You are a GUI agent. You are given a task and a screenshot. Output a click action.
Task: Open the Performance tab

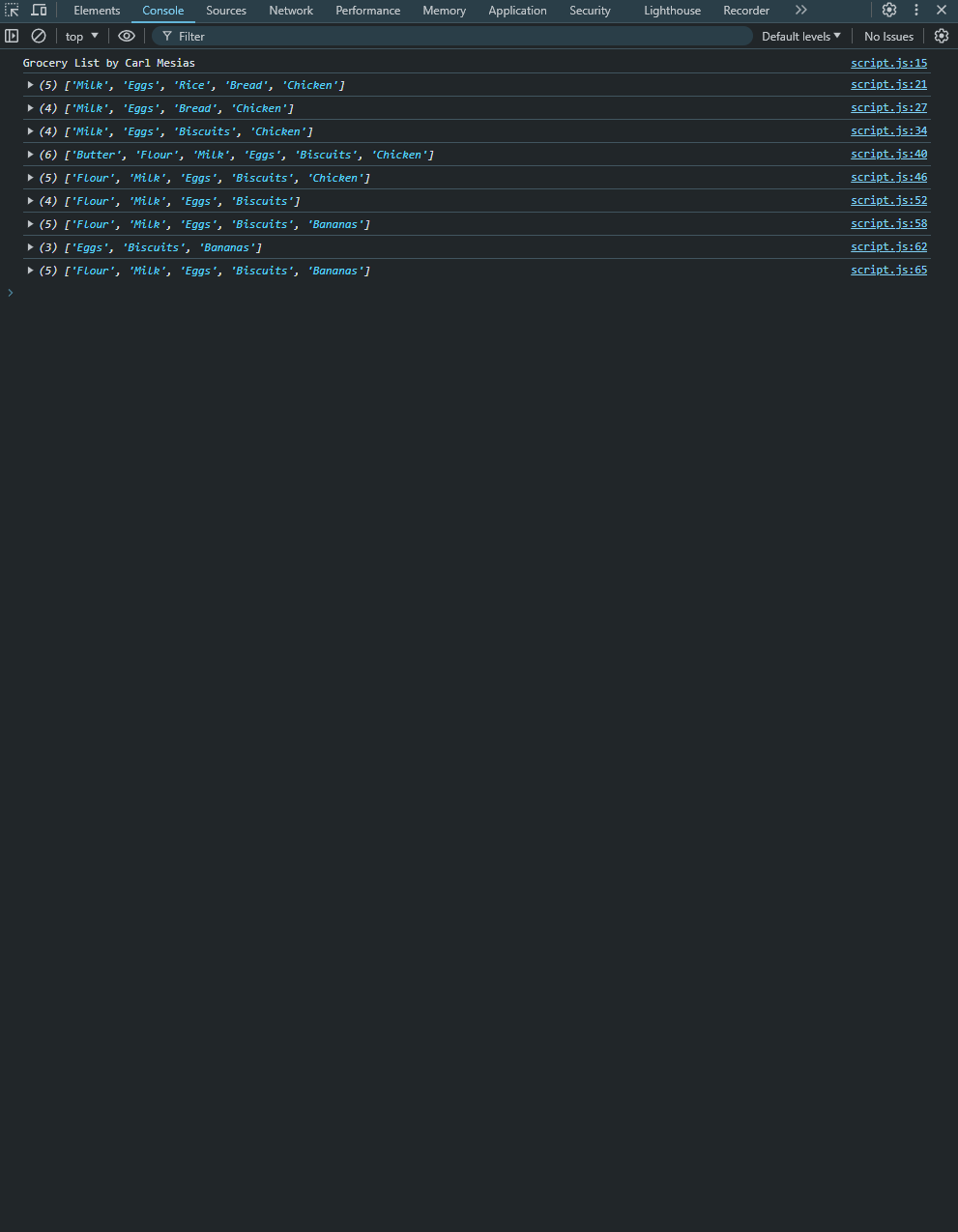367,11
